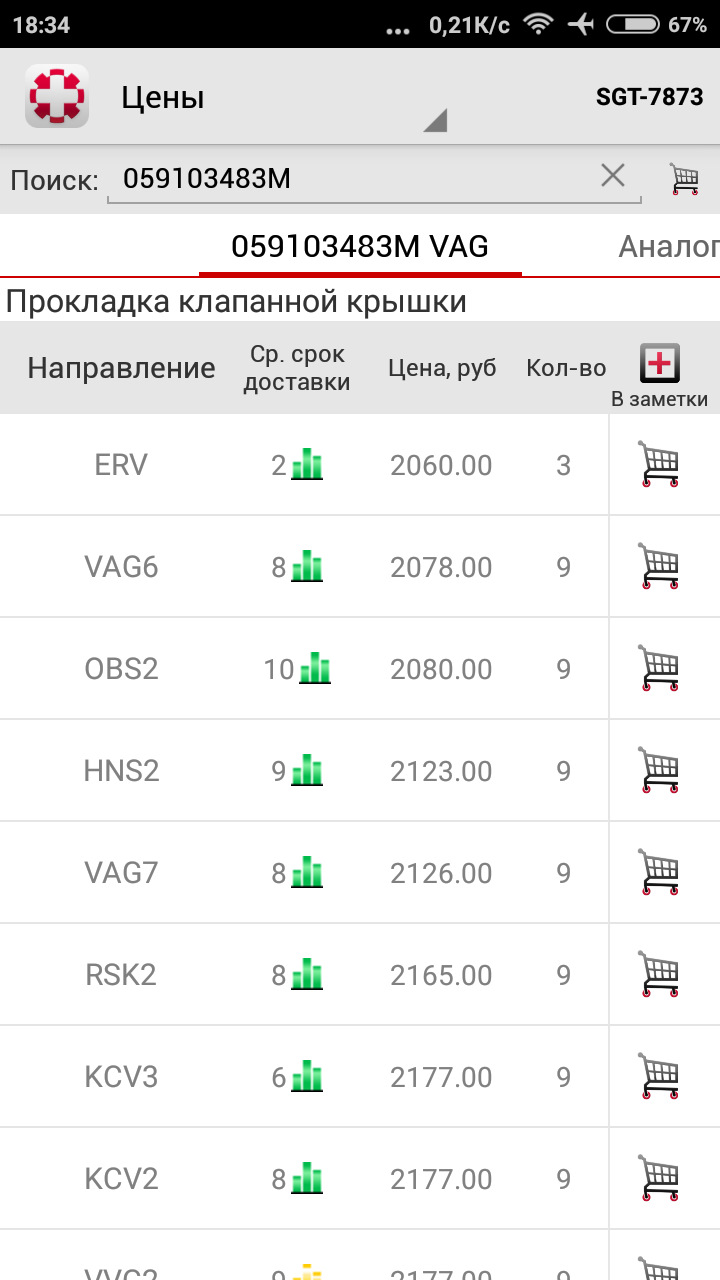The width and height of the screenshot is (720, 1280).
Task: Switch to the Аналоги tab
Action: point(675,246)
